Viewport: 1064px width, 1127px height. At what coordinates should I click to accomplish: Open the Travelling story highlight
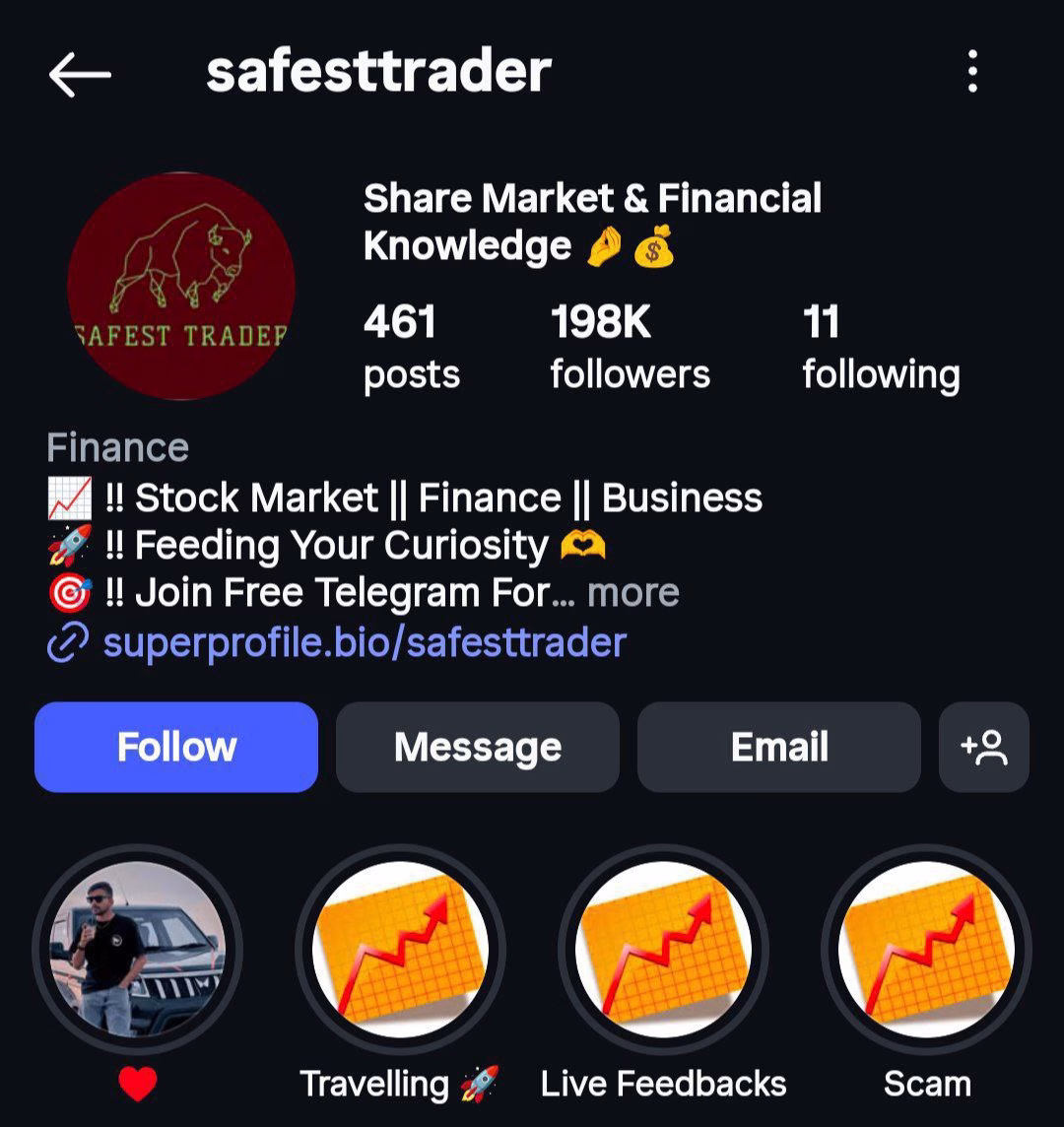[399, 950]
